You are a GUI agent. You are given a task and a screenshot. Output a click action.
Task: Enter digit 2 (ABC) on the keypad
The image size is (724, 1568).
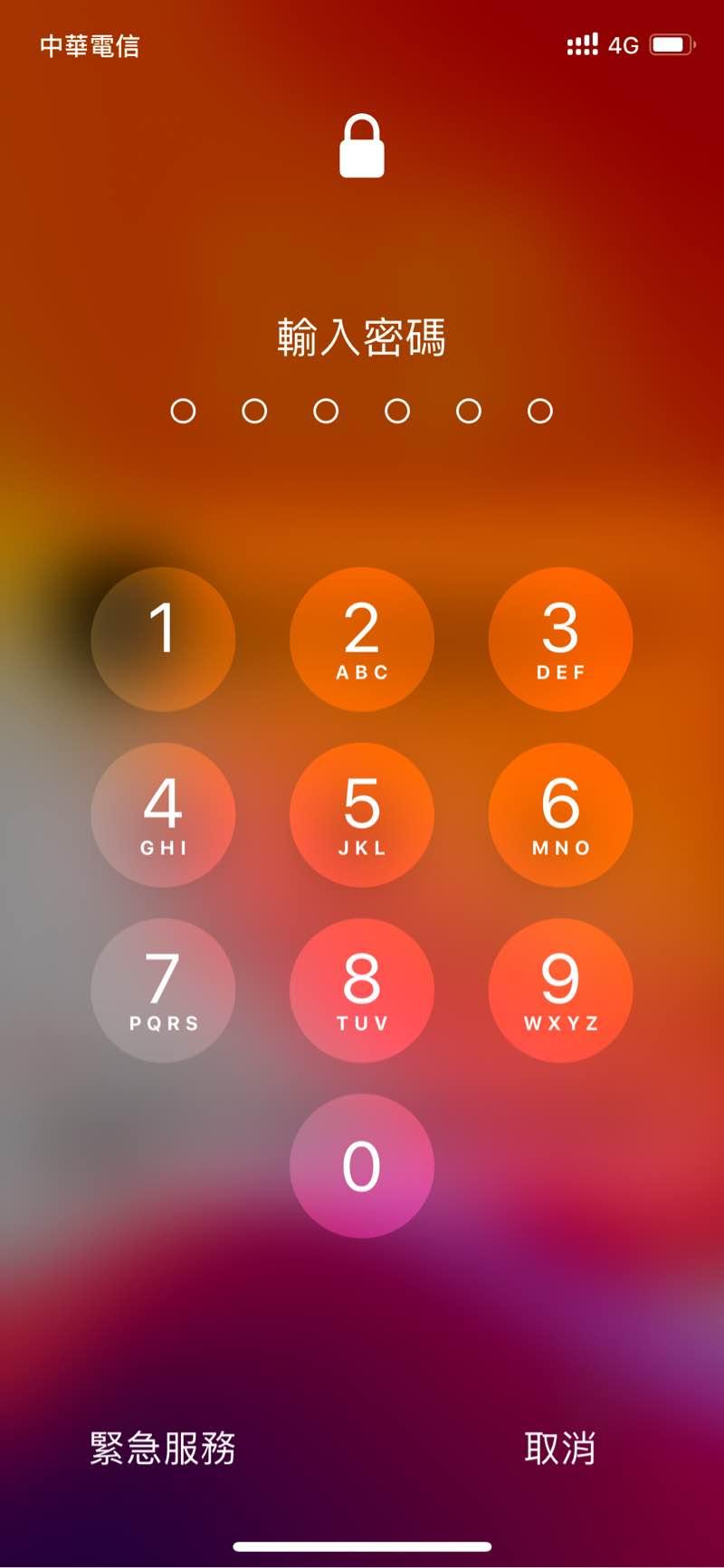coord(362,639)
